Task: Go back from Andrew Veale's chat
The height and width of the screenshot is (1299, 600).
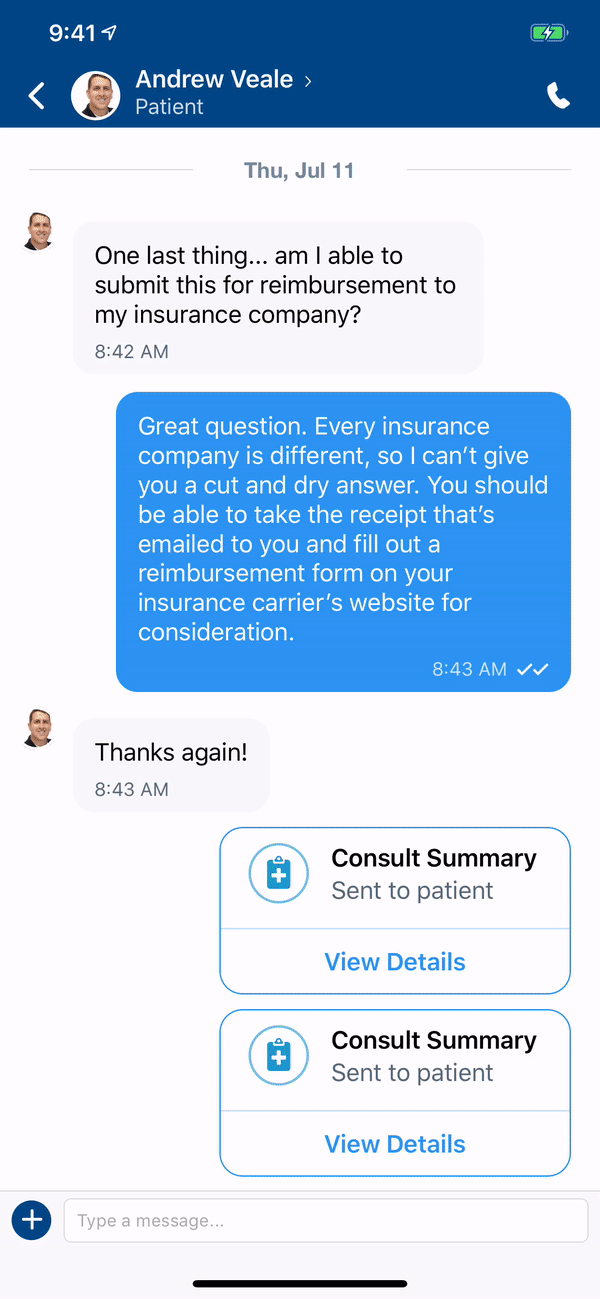Action: click(x=37, y=96)
